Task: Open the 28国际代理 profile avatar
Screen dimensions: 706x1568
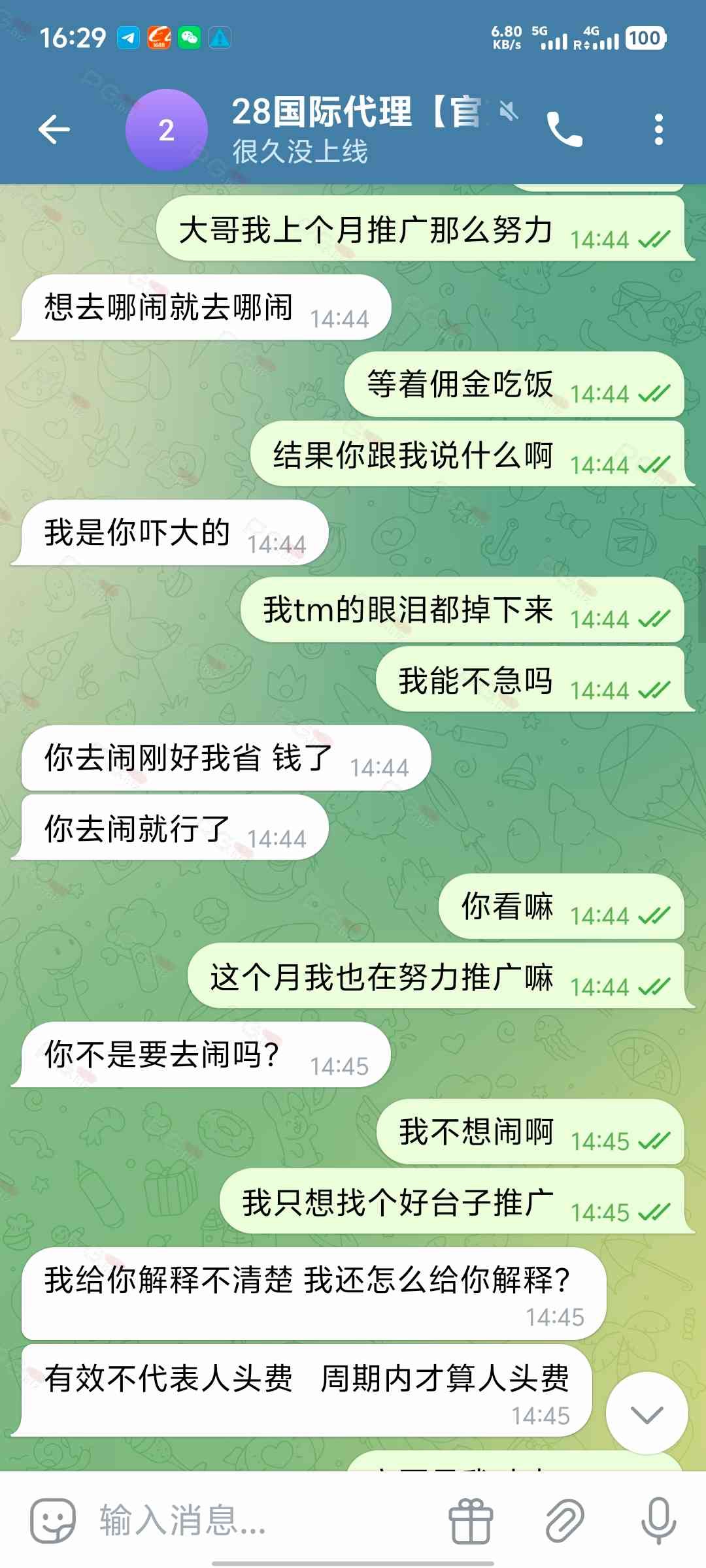Action: click(166, 130)
